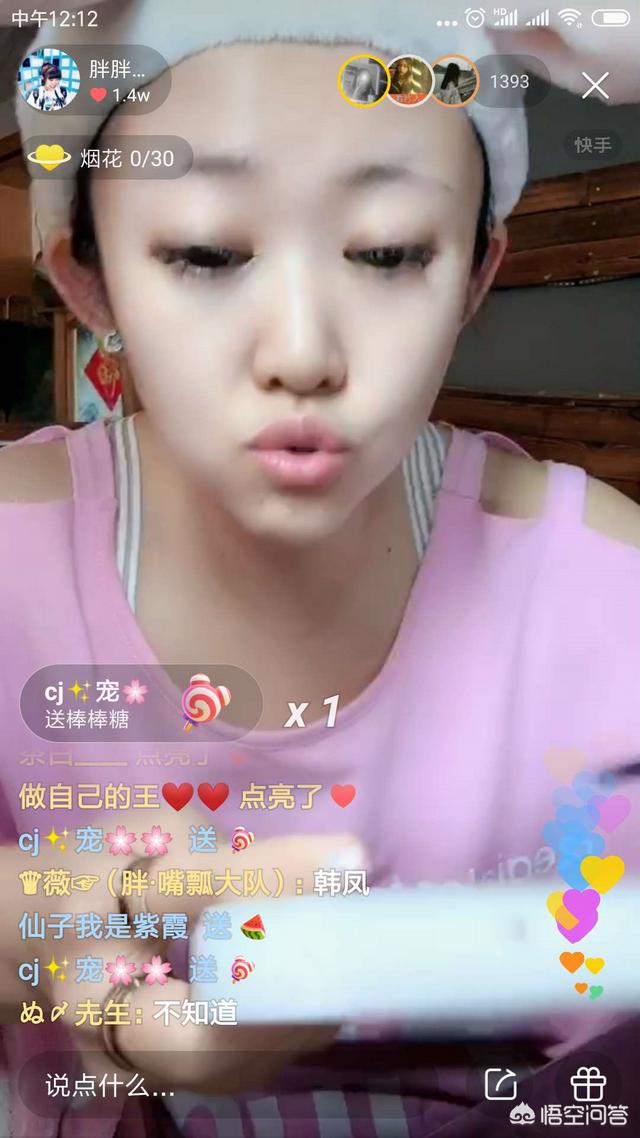The width and height of the screenshot is (640, 1138).
Task: Open the comment saying 不知道
Action: click(x=128, y=1013)
